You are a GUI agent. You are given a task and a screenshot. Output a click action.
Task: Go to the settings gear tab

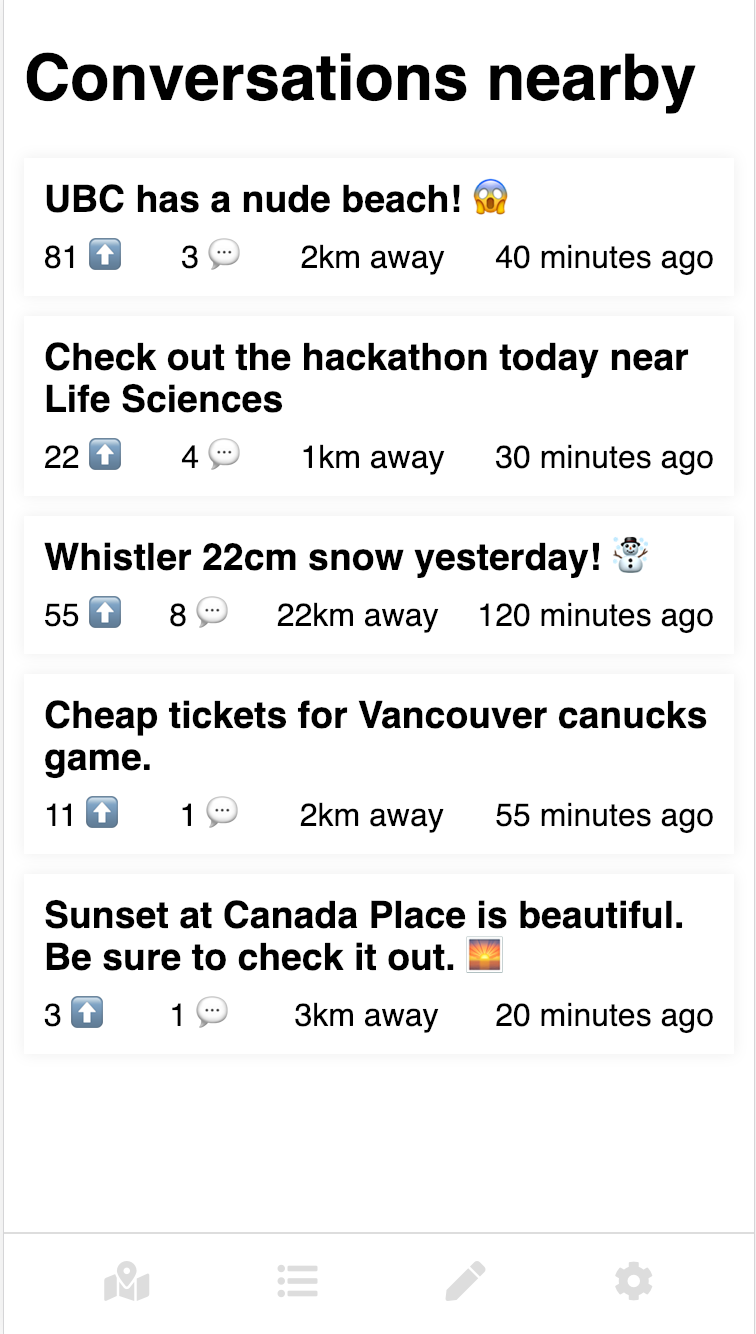(x=634, y=1281)
